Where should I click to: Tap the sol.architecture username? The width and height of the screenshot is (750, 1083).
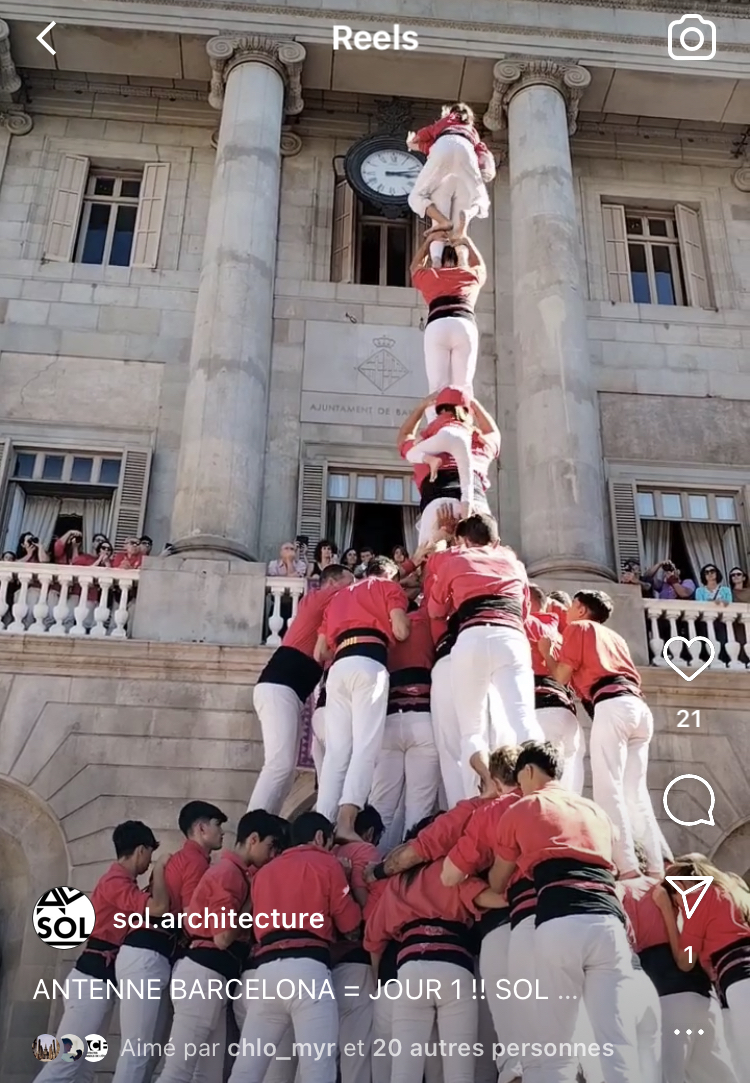click(x=218, y=919)
